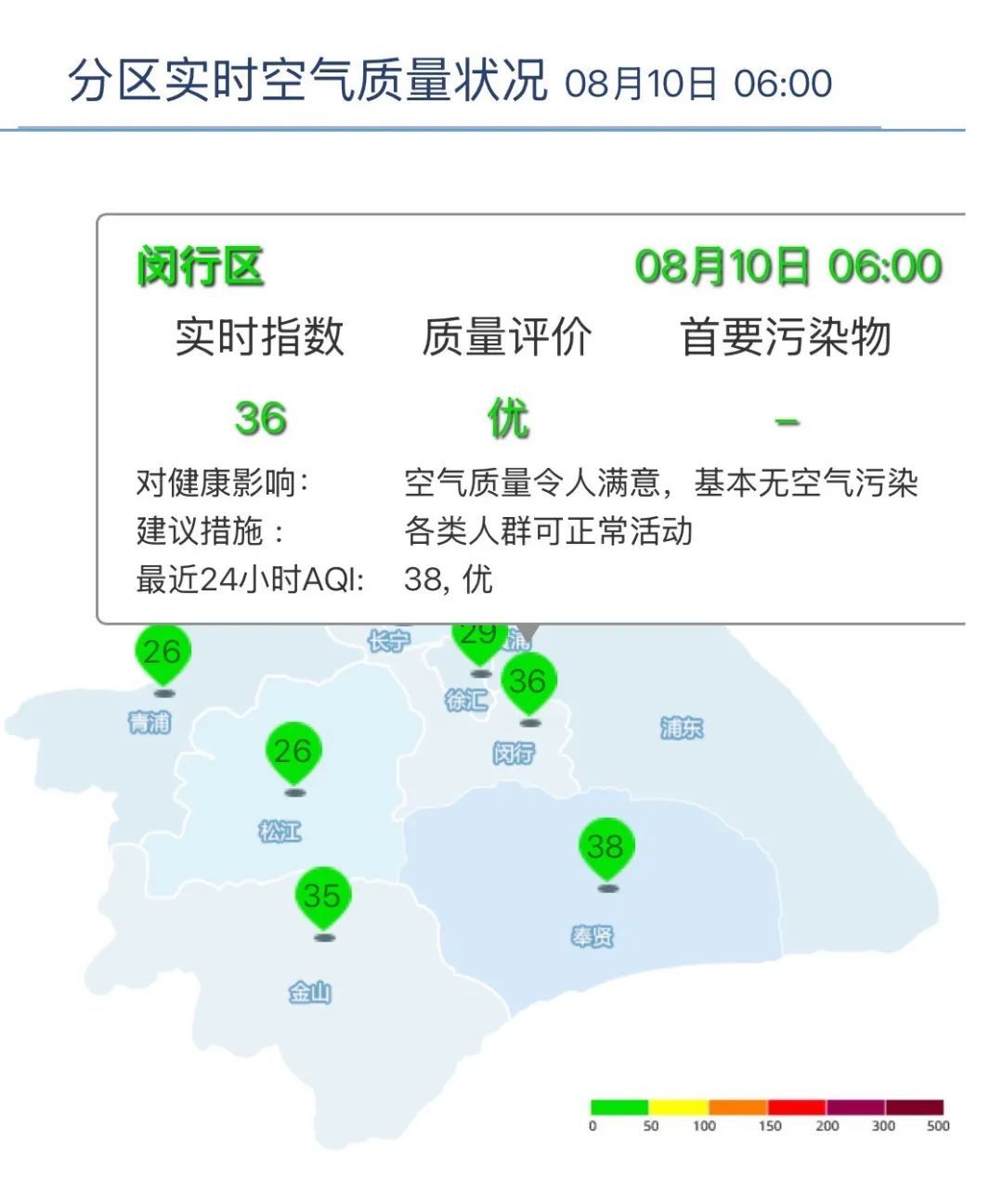
Task: Select the Qingpu marker showing 26
Action: tap(163, 653)
